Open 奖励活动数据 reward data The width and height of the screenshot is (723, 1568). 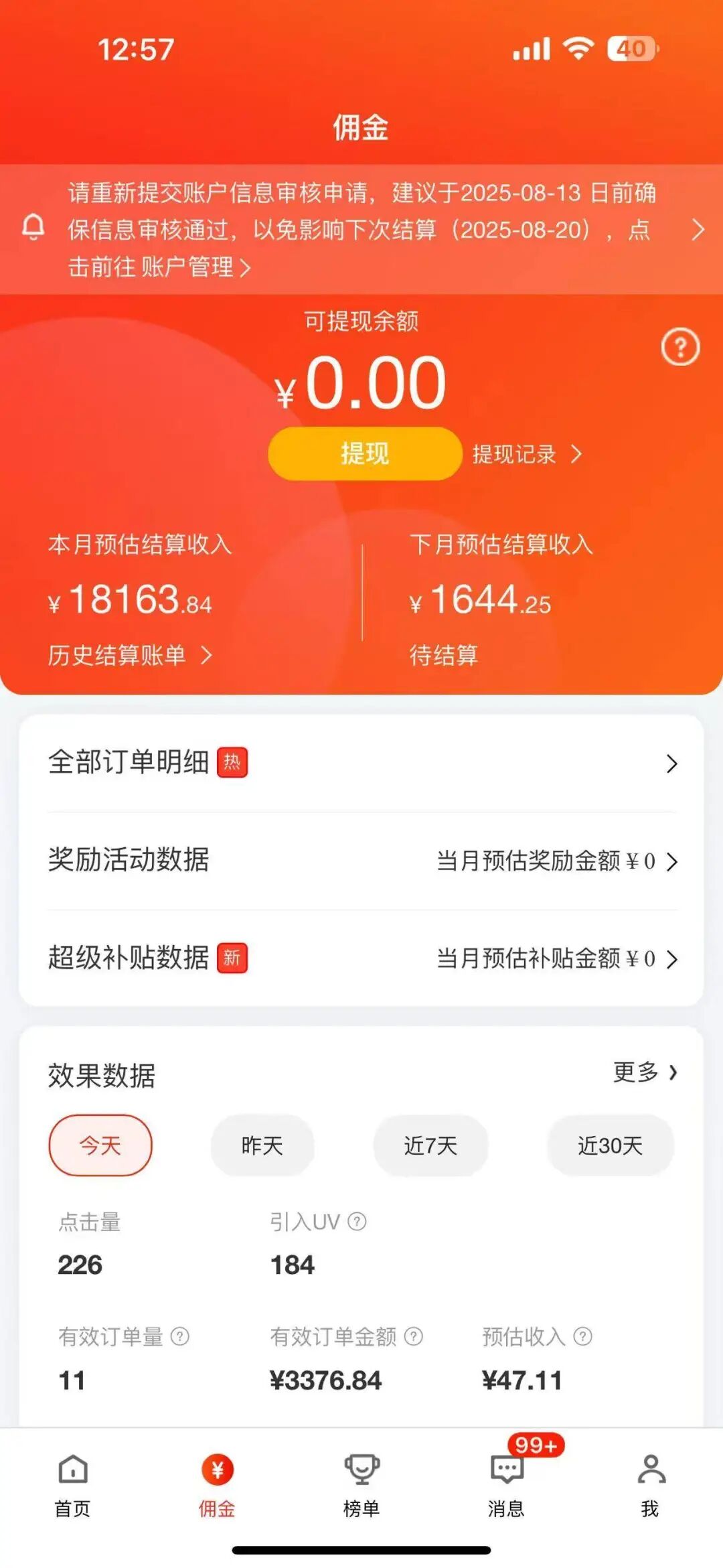pyautogui.click(x=361, y=861)
